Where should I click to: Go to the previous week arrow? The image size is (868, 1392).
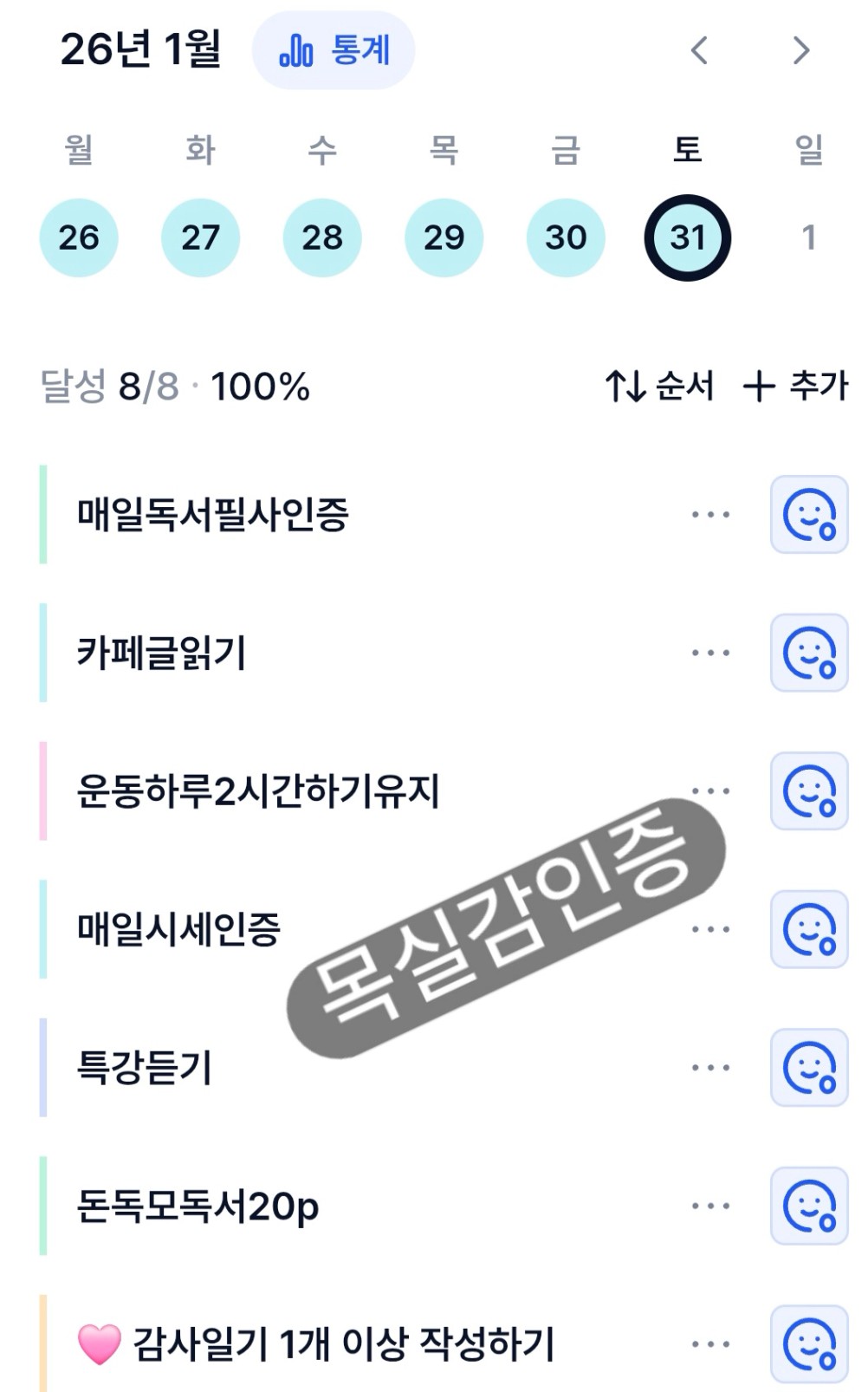[699, 50]
